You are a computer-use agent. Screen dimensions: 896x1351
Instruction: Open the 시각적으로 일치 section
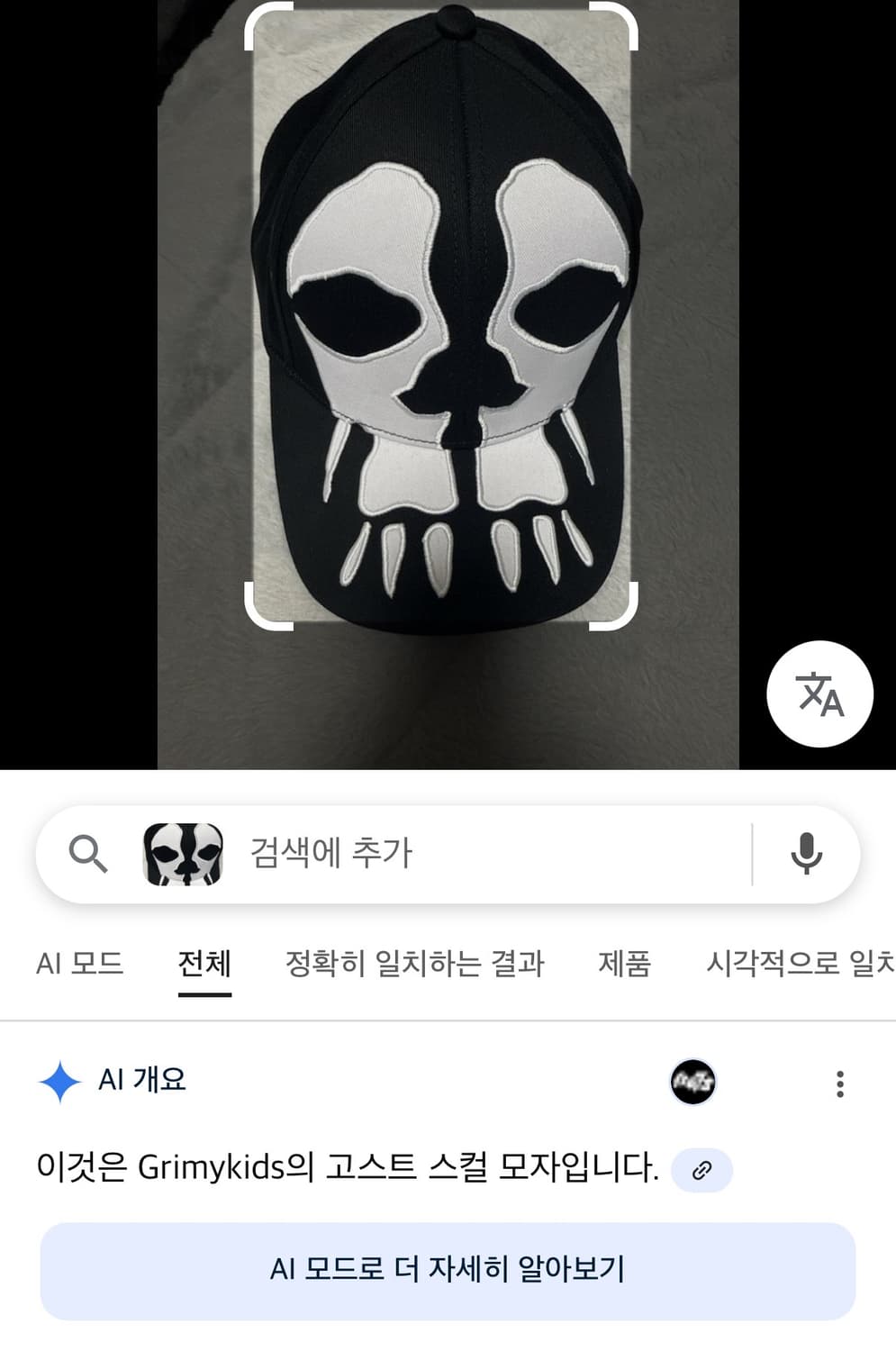click(x=799, y=964)
